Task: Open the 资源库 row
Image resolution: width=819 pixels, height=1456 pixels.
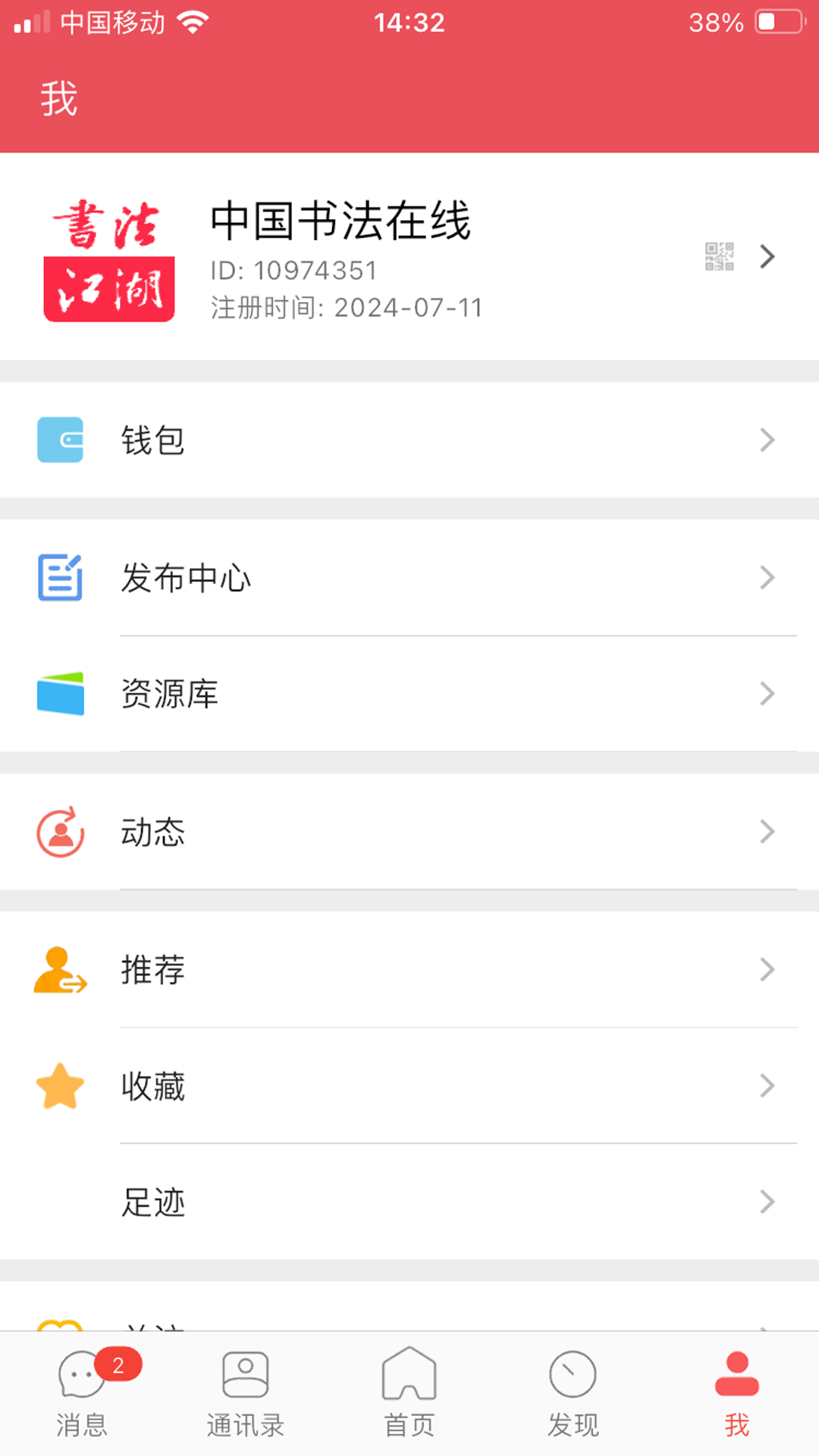Action: coord(409,694)
